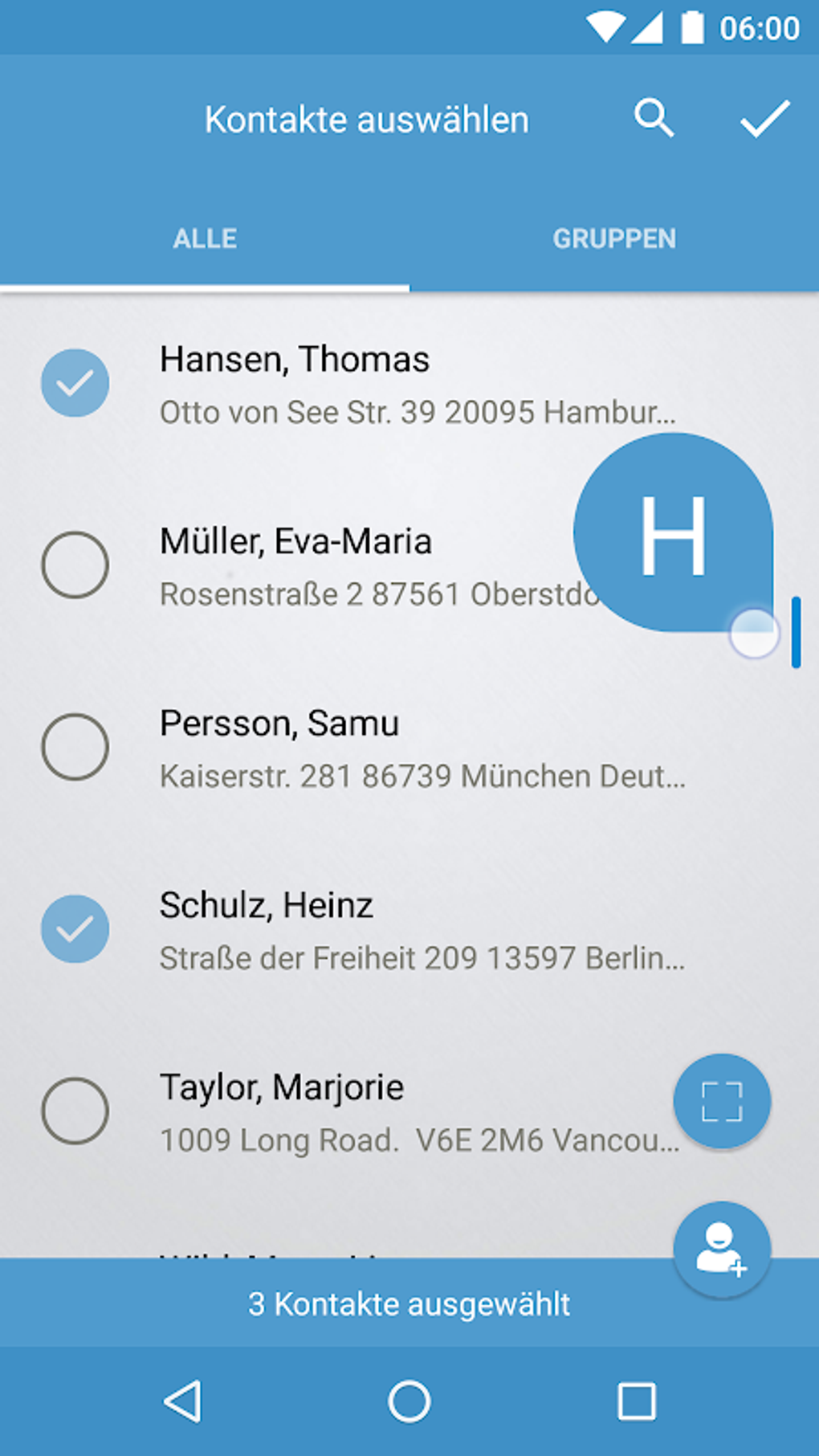This screenshot has height=1456, width=819.
Task: Deselect Schulz, Heinz
Action: [75, 929]
